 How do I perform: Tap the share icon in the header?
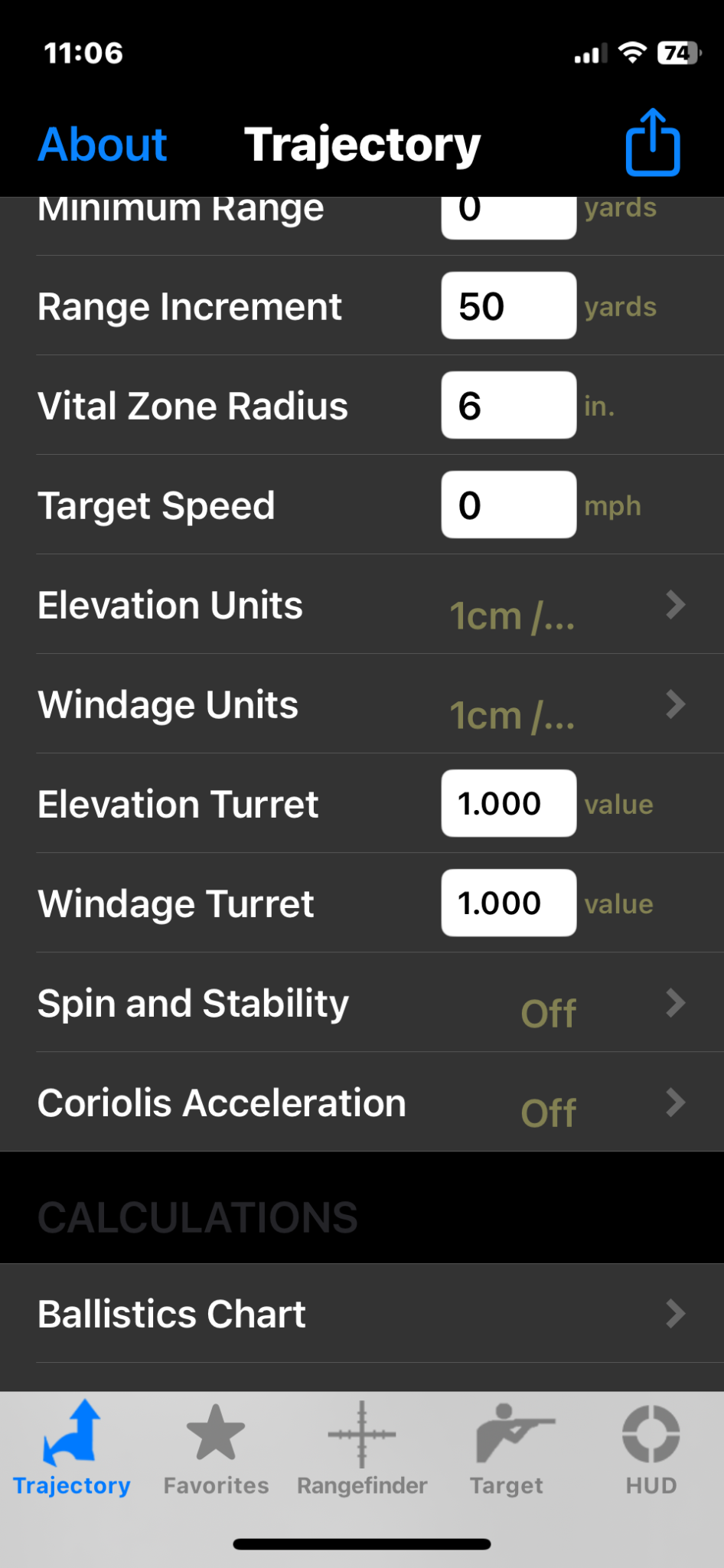tap(653, 142)
